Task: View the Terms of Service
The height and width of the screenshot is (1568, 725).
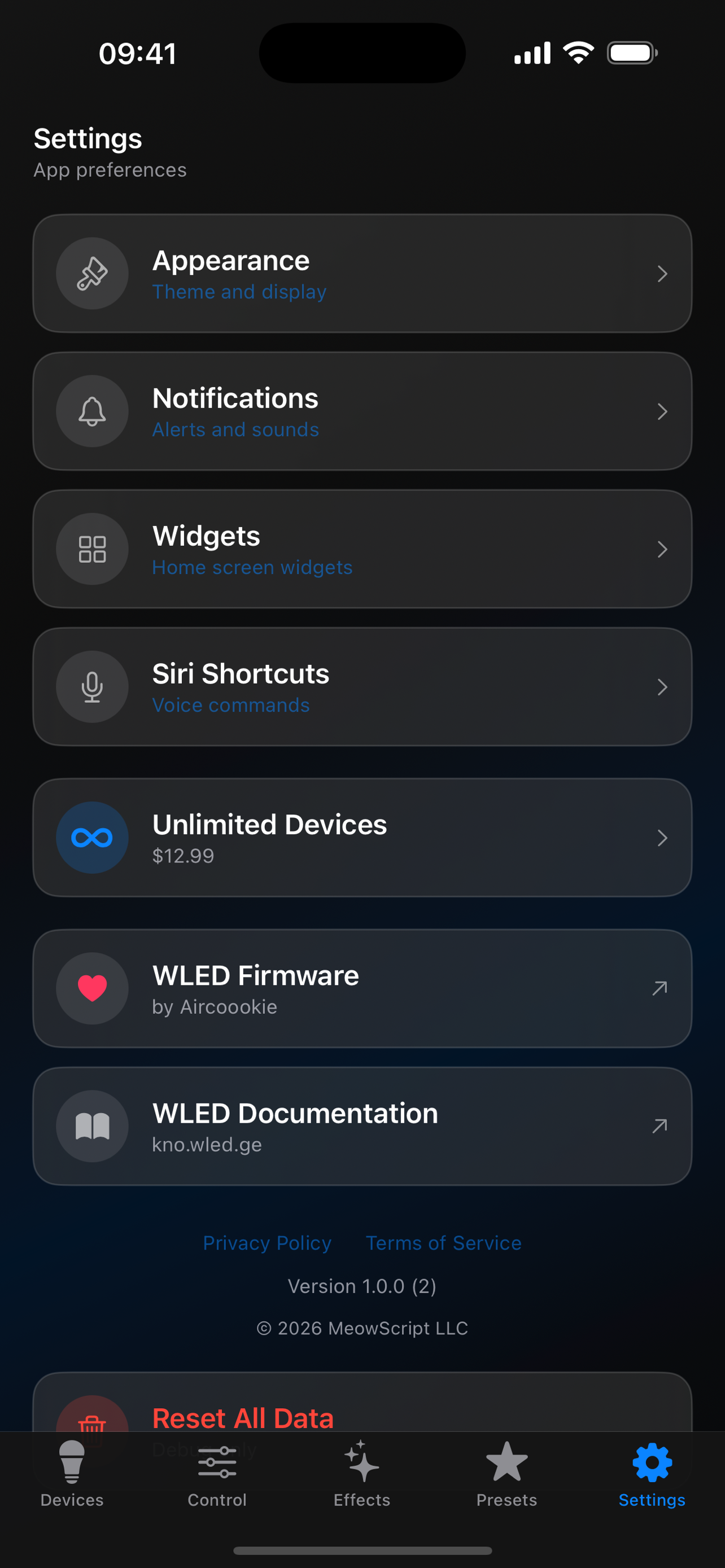Action: tap(443, 1243)
